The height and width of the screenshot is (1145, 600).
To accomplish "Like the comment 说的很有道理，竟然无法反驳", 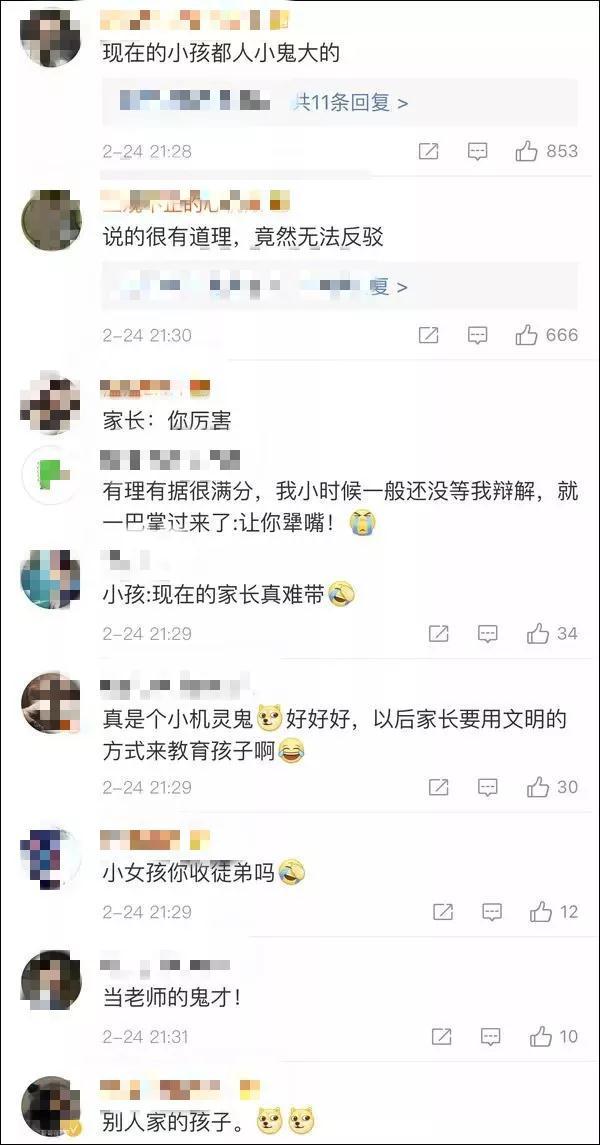I will [546, 335].
